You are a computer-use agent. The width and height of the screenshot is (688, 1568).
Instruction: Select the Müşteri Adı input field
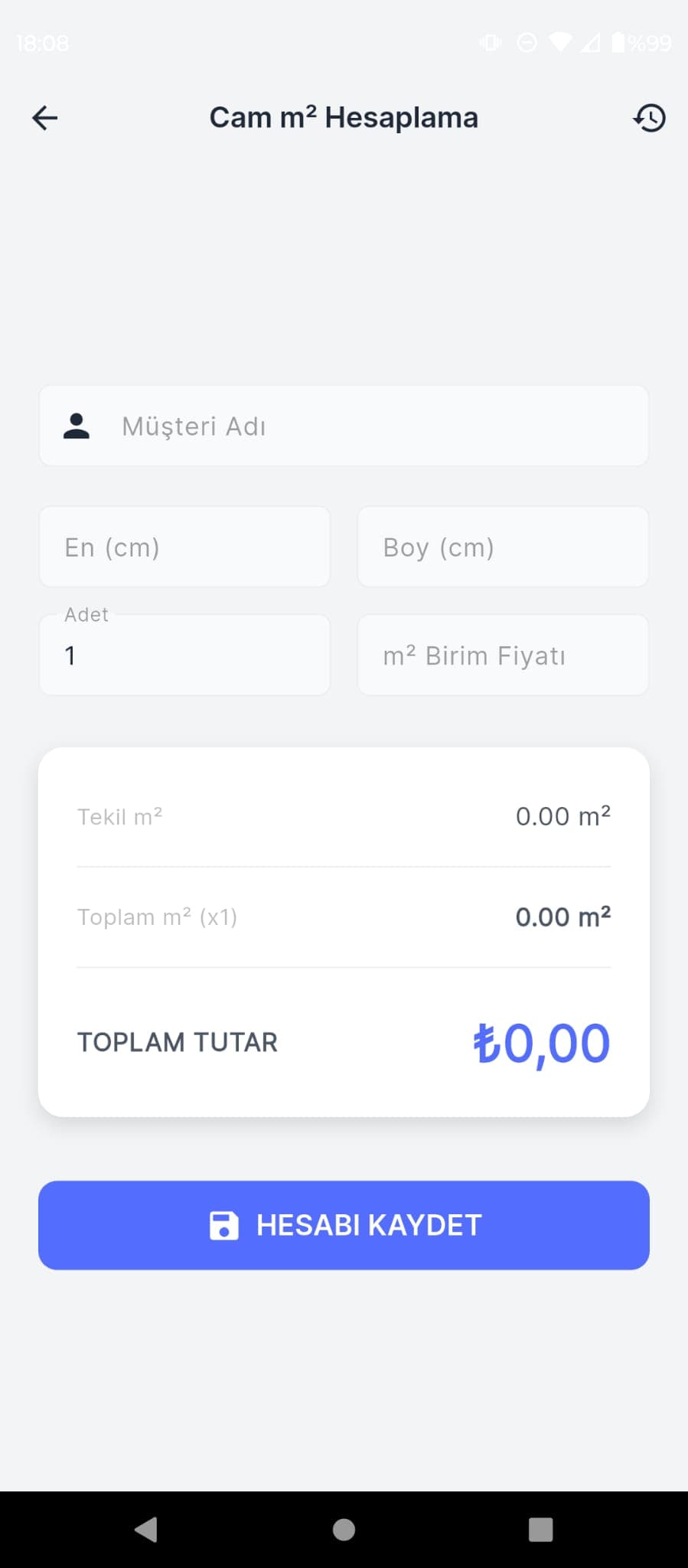tap(343, 426)
